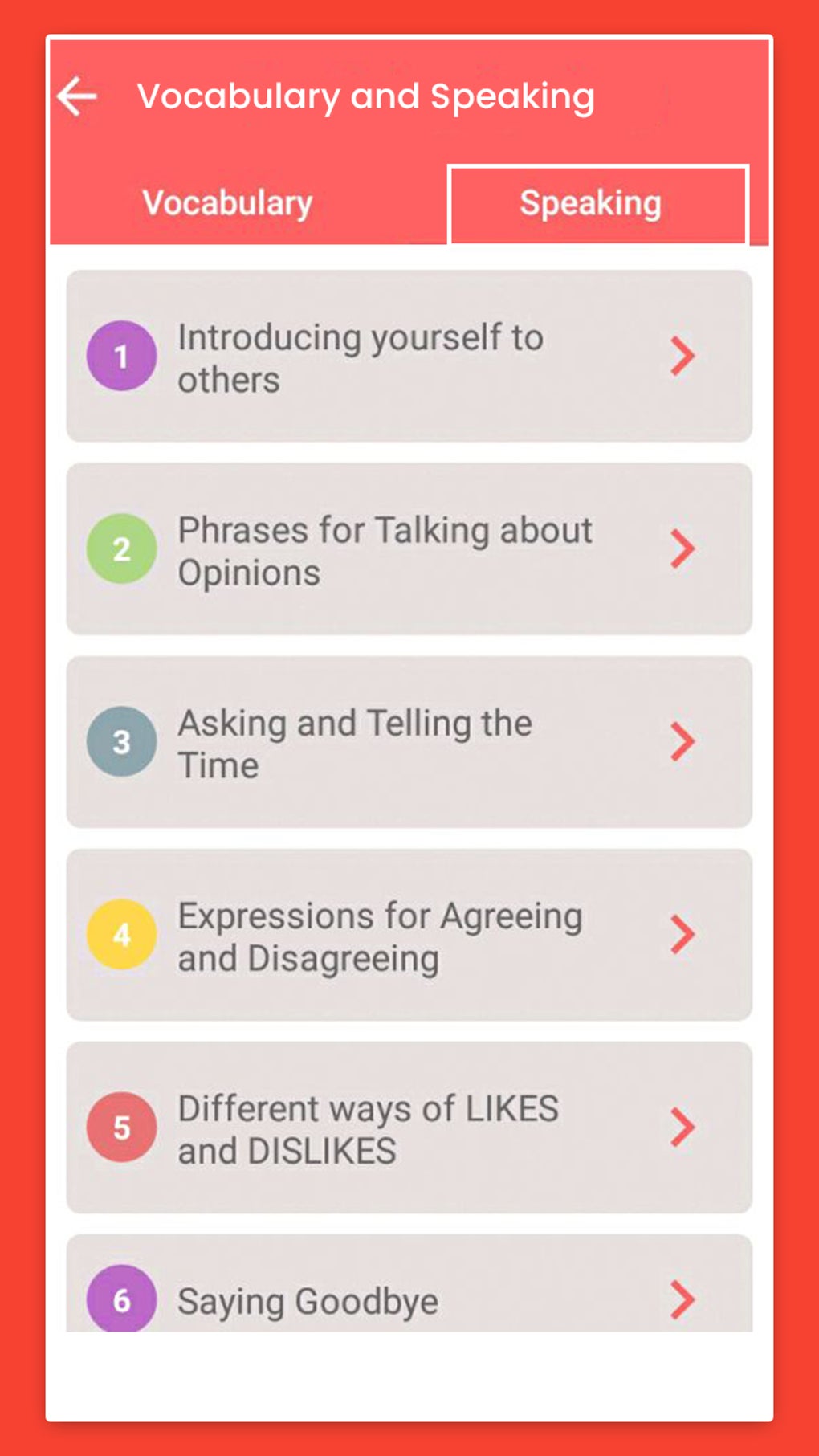The height and width of the screenshot is (1456, 819).
Task: Open Phrases for Talking about Opinions
Action: (409, 549)
